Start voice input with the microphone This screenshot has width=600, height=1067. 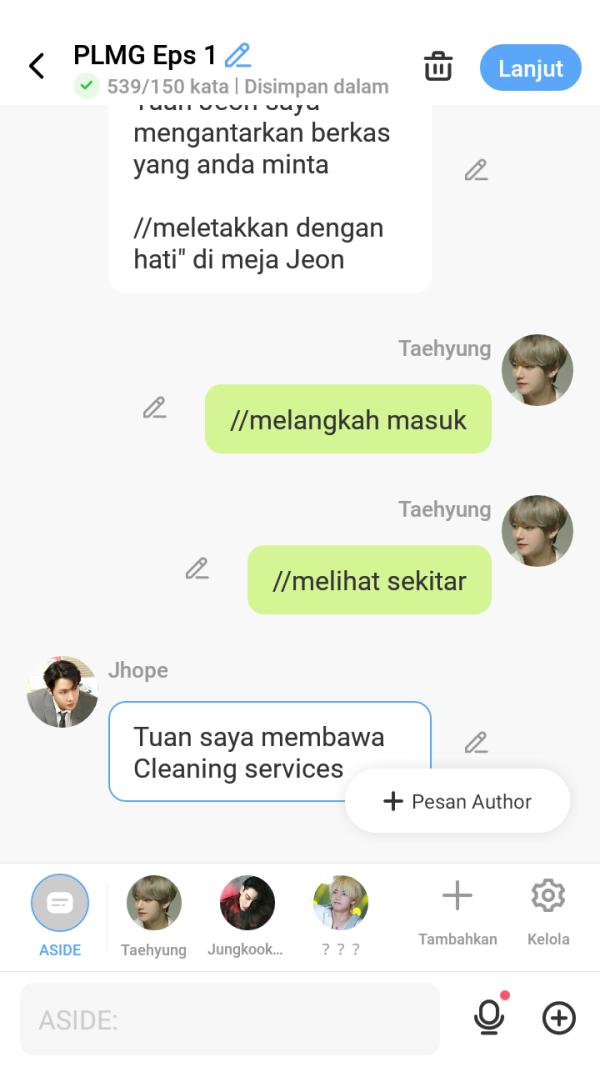pos(488,1018)
